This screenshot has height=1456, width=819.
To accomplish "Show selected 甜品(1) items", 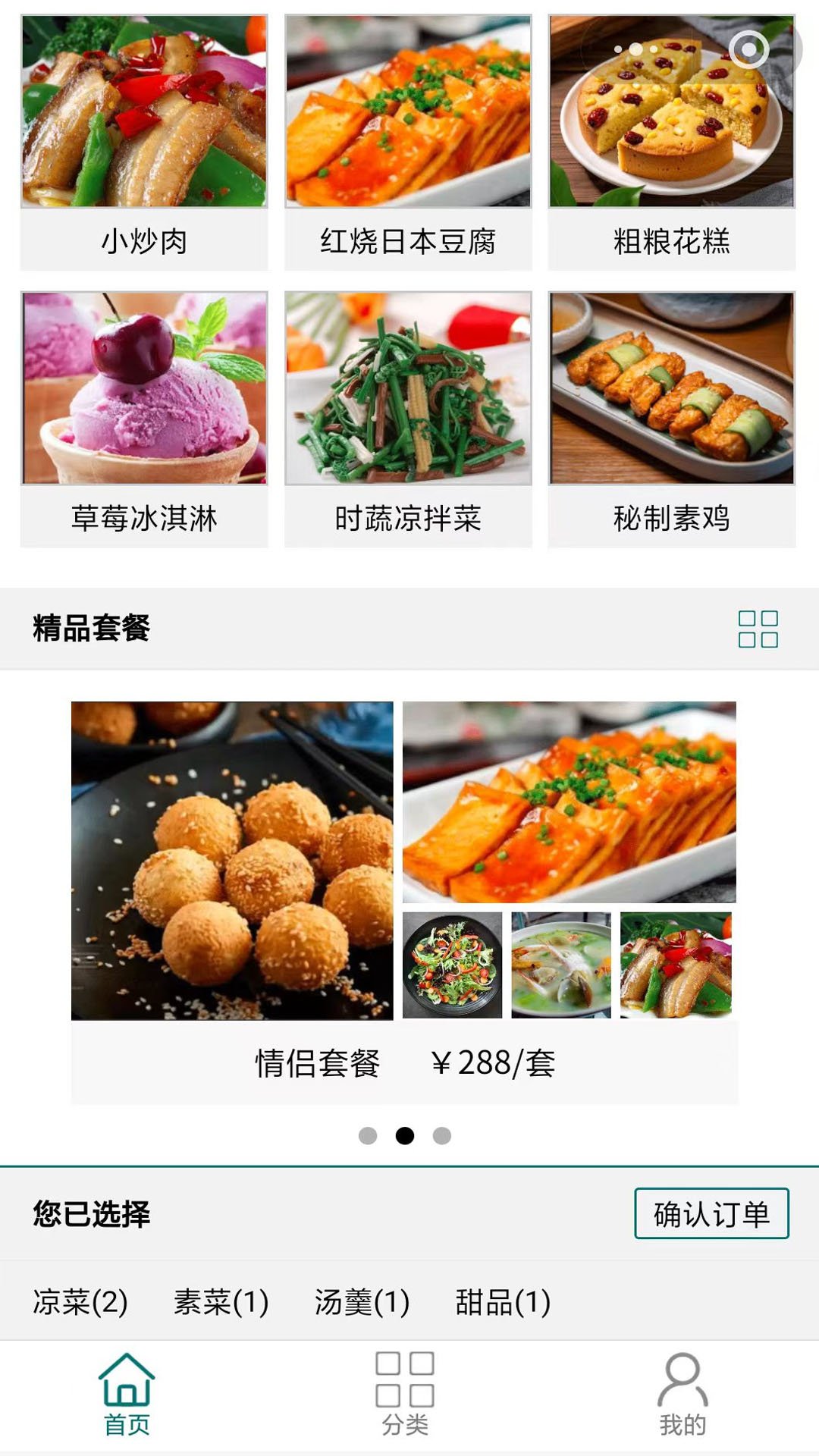I will pos(503,1302).
